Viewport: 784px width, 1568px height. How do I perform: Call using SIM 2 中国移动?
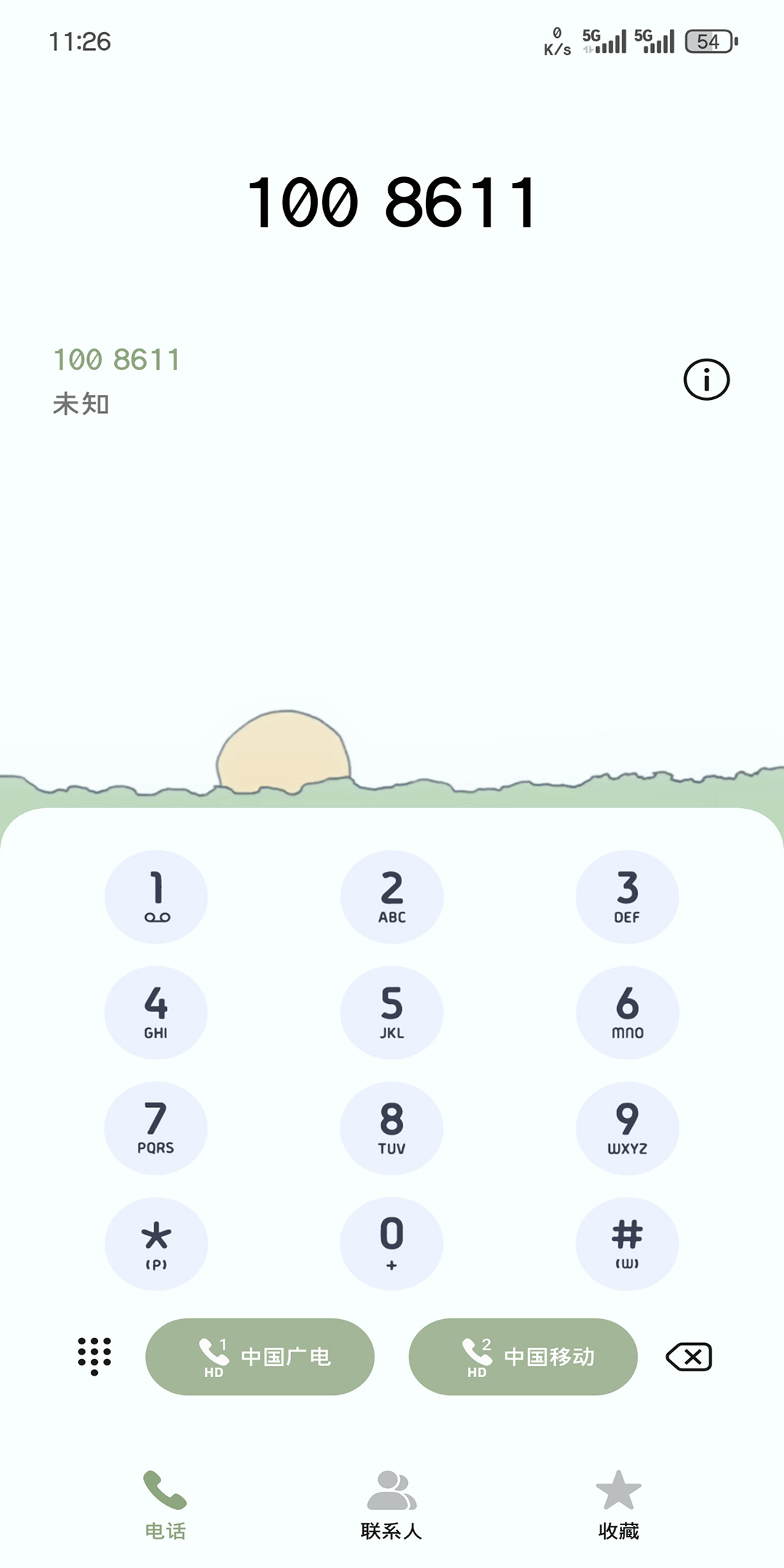click(523, 1356)
